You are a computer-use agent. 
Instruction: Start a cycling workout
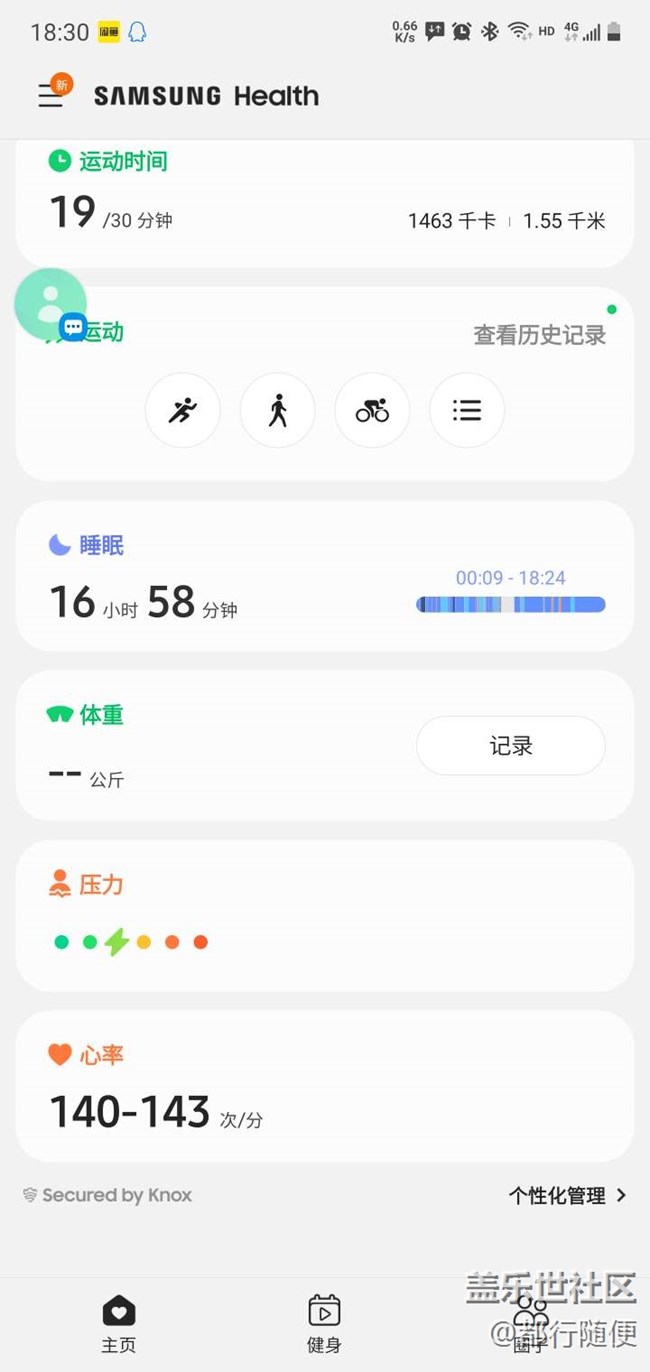372,410
